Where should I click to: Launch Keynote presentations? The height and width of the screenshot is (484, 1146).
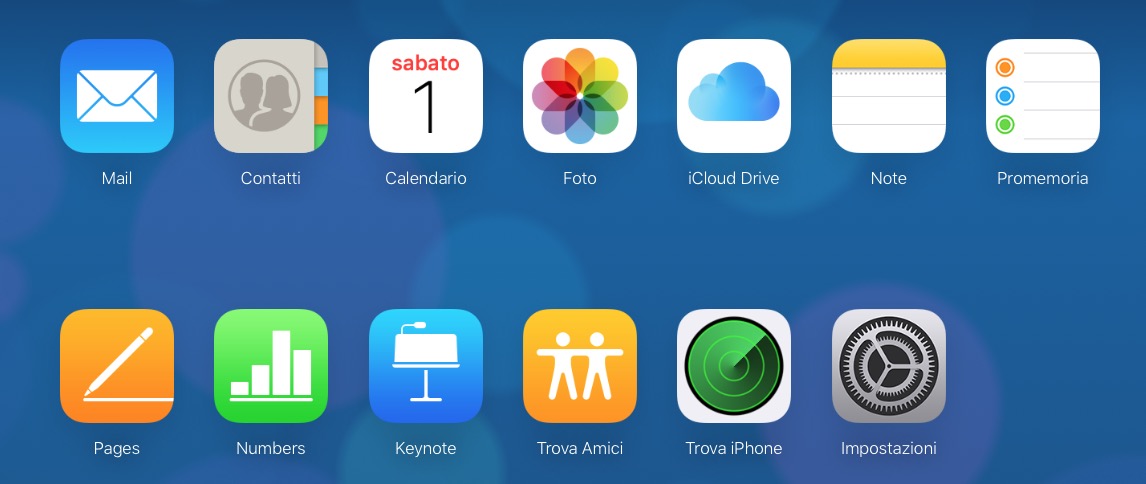426,366
